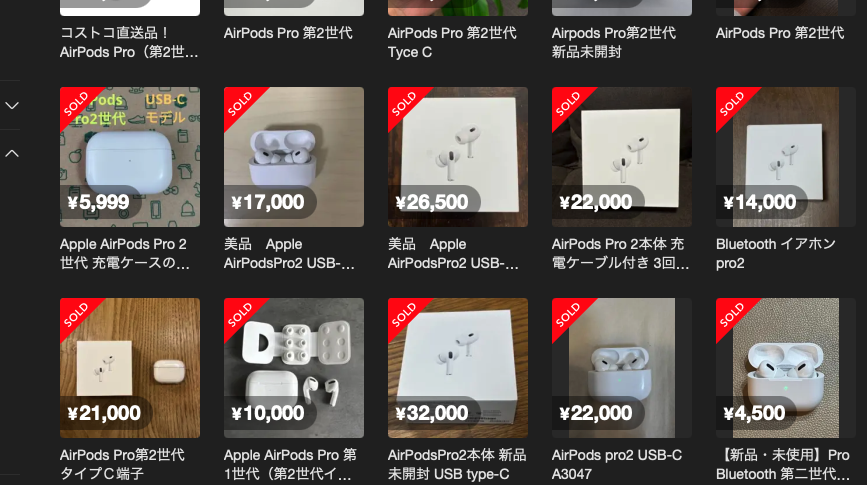View the ¥26,500 美品 AirPodsPro2 USB listing
Screen dimensions: 867x485
tap(458, 157)
